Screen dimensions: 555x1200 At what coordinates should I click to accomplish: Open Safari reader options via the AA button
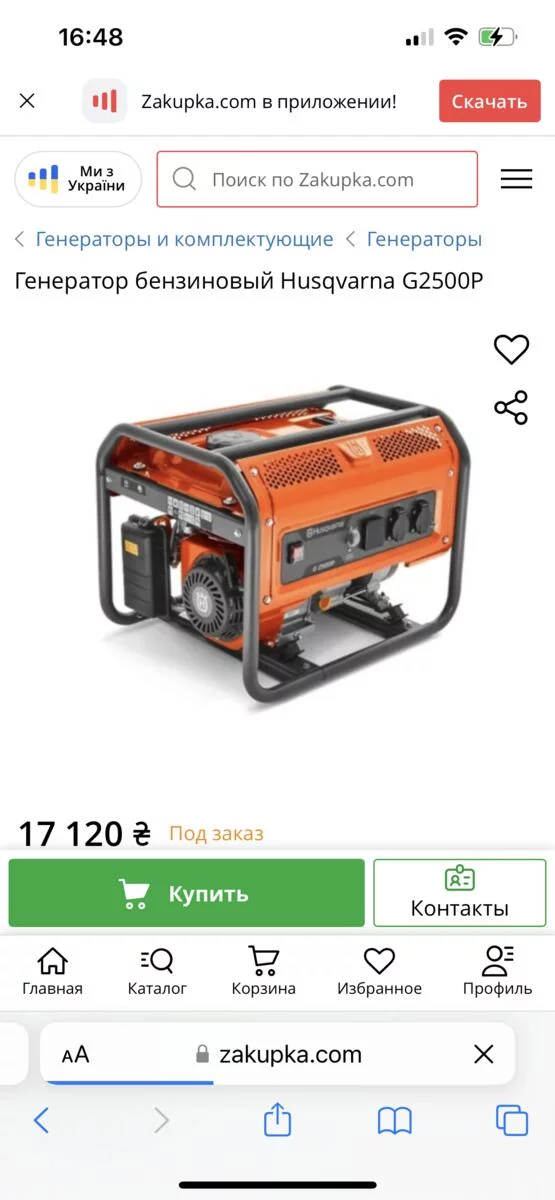(x=75, y=1055)
